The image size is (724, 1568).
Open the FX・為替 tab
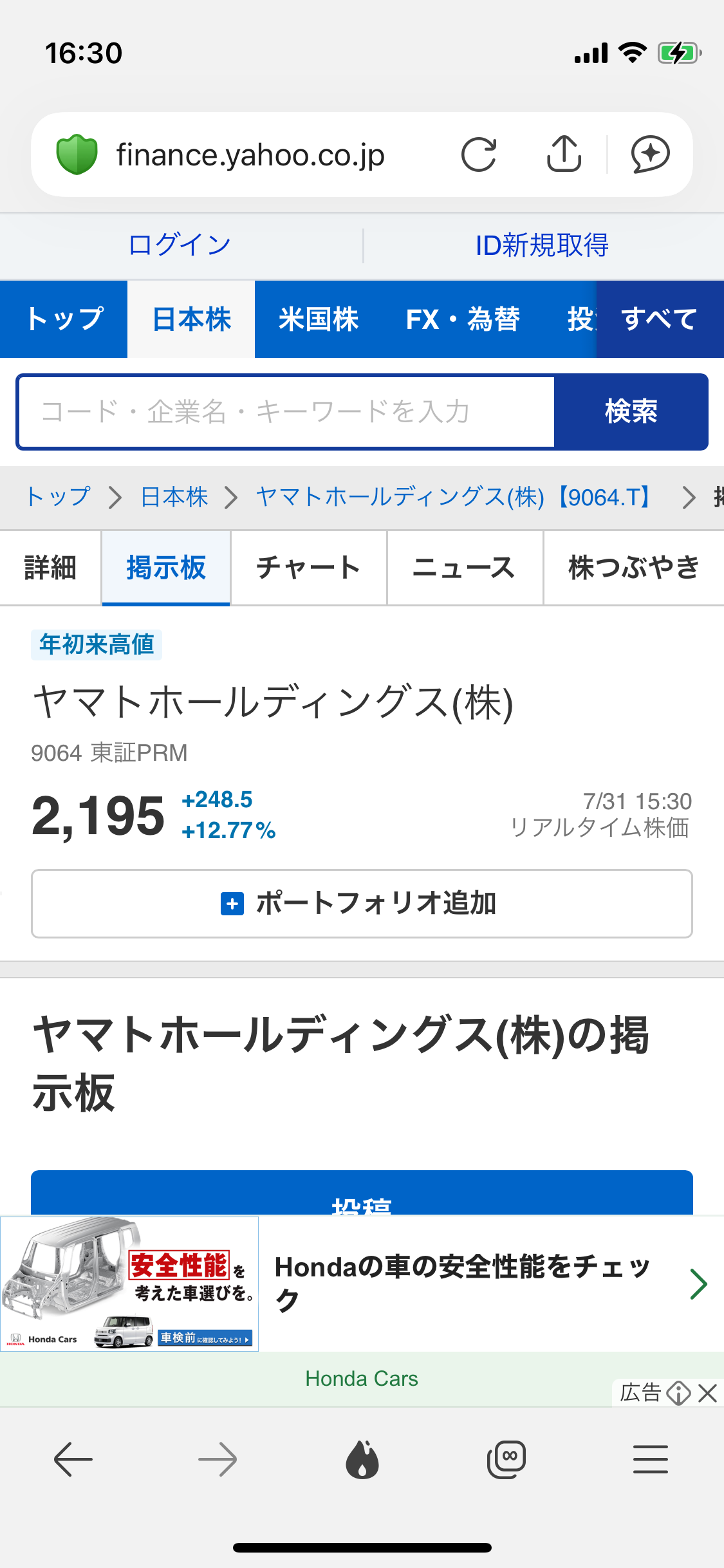click(463, 319)
